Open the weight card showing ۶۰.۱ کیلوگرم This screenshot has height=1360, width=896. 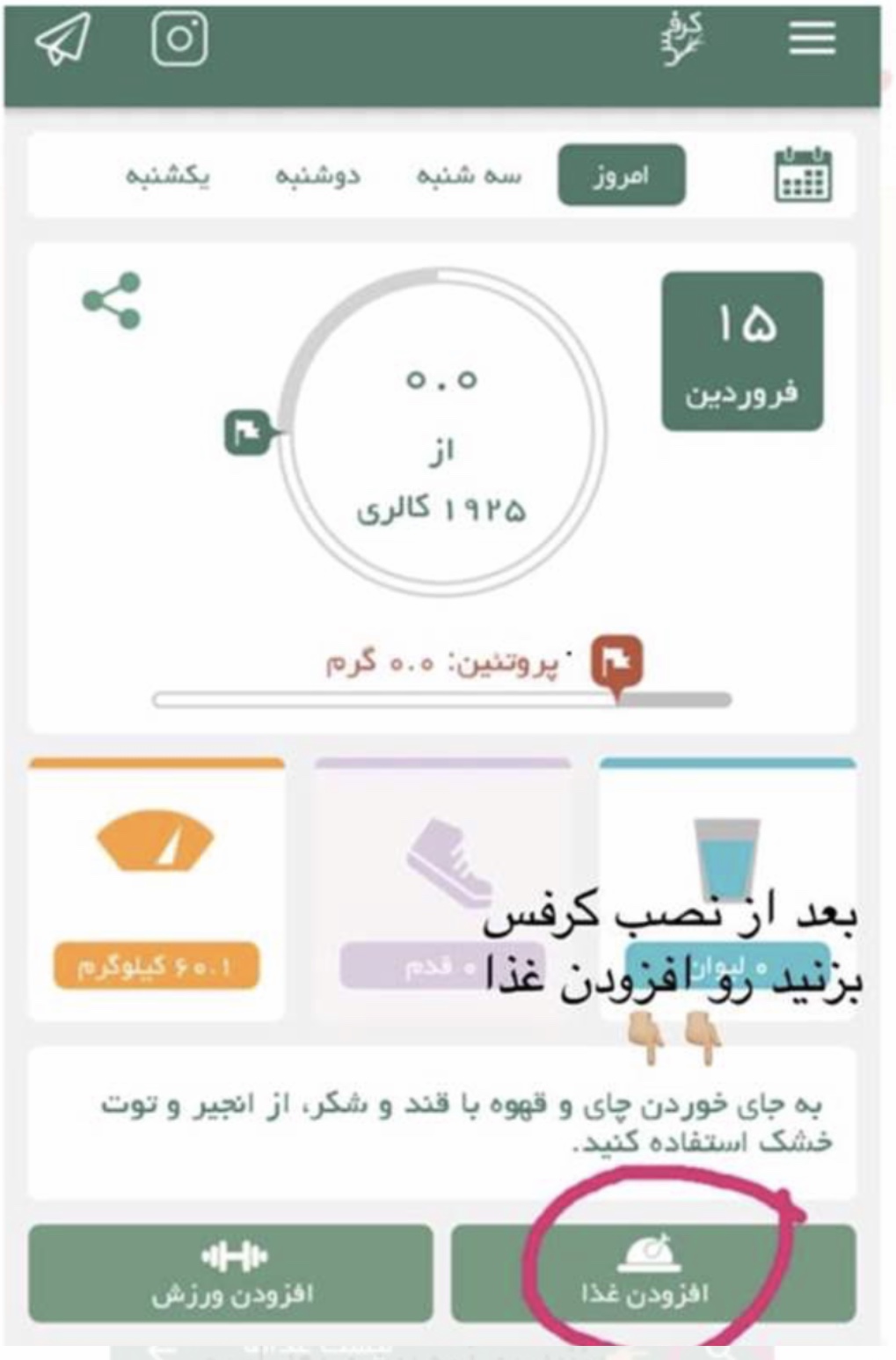tap(157, 888)
